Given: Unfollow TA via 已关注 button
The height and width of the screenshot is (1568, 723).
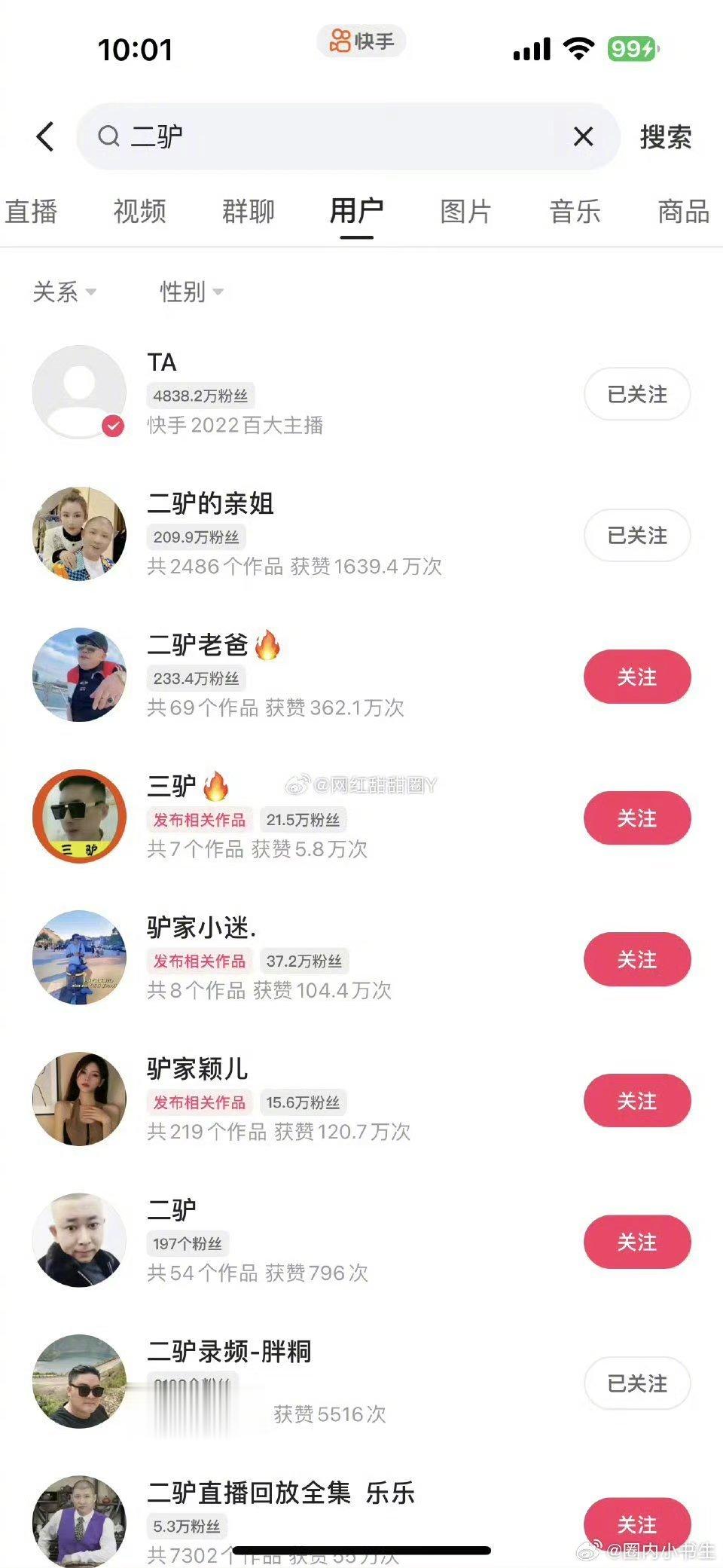Looking at the screenshot, I should pos(637,394).
